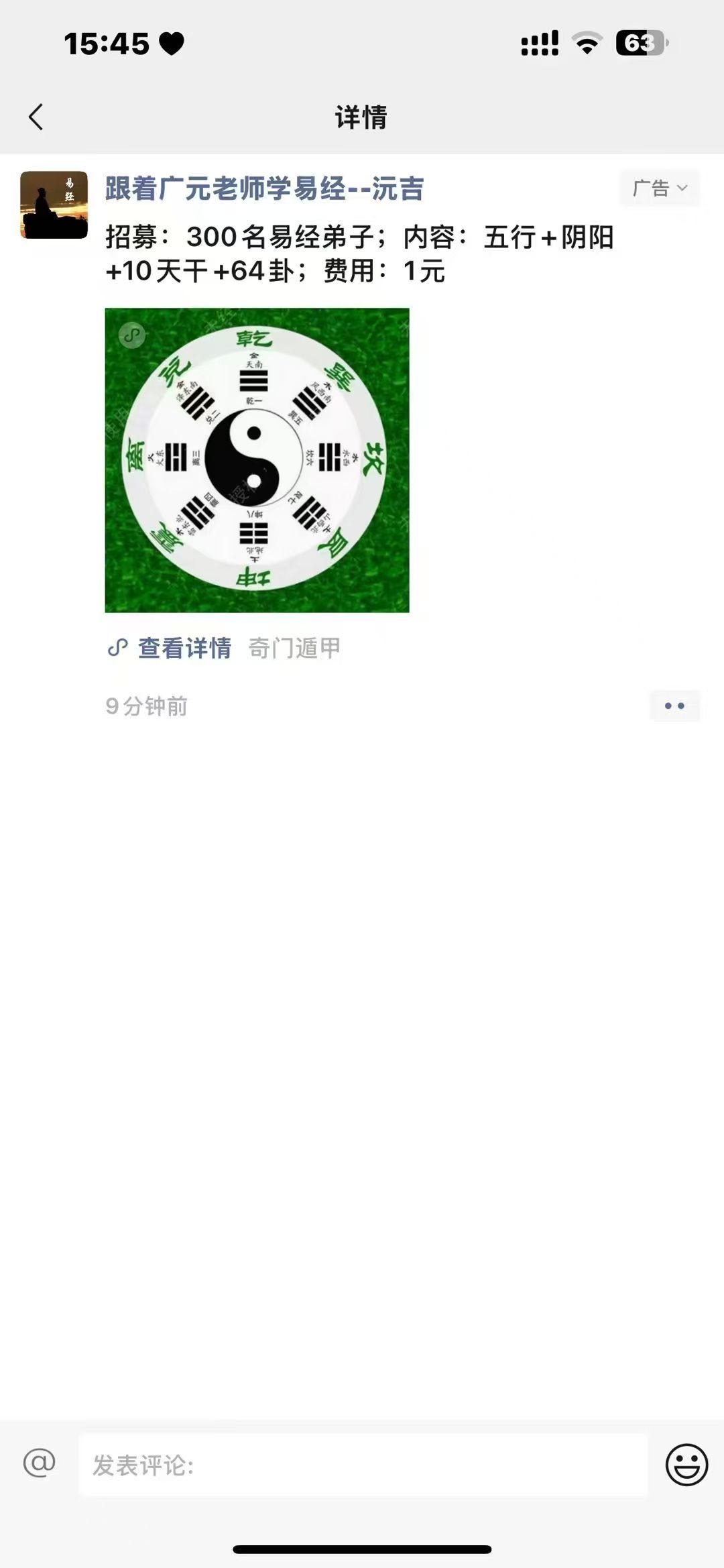The height and width of the screenshot is (1568, 724).
Task: Go back from the 详情 page
Action: coord(36,117)
